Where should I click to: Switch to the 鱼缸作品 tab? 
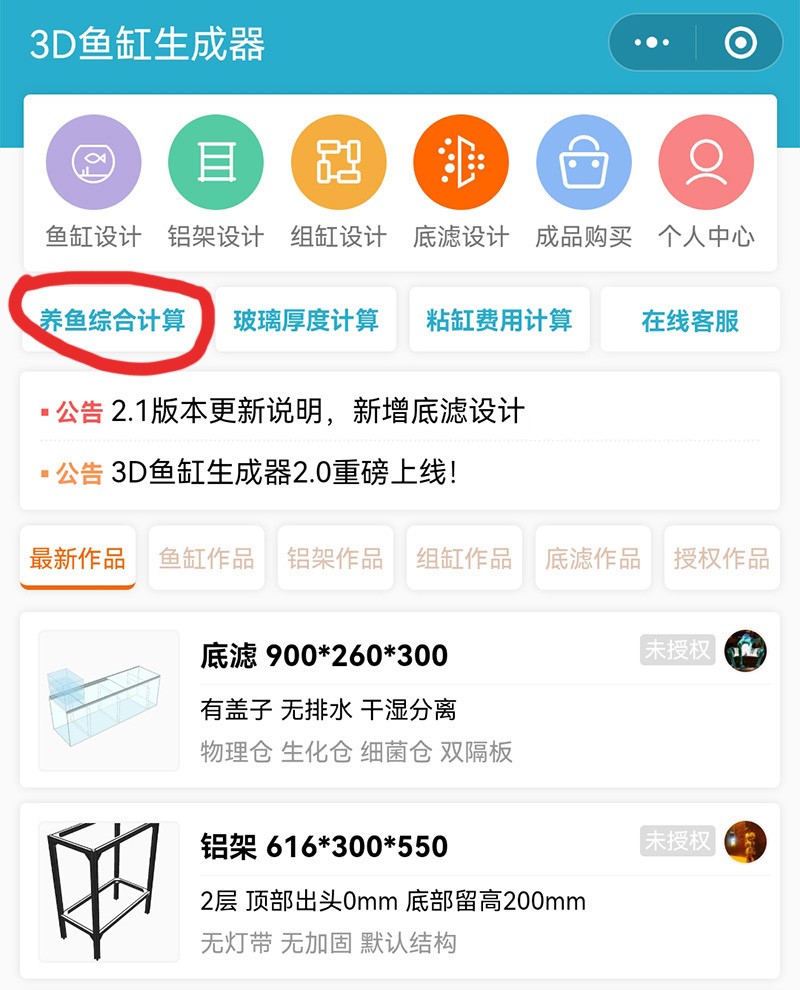(206, 558)
